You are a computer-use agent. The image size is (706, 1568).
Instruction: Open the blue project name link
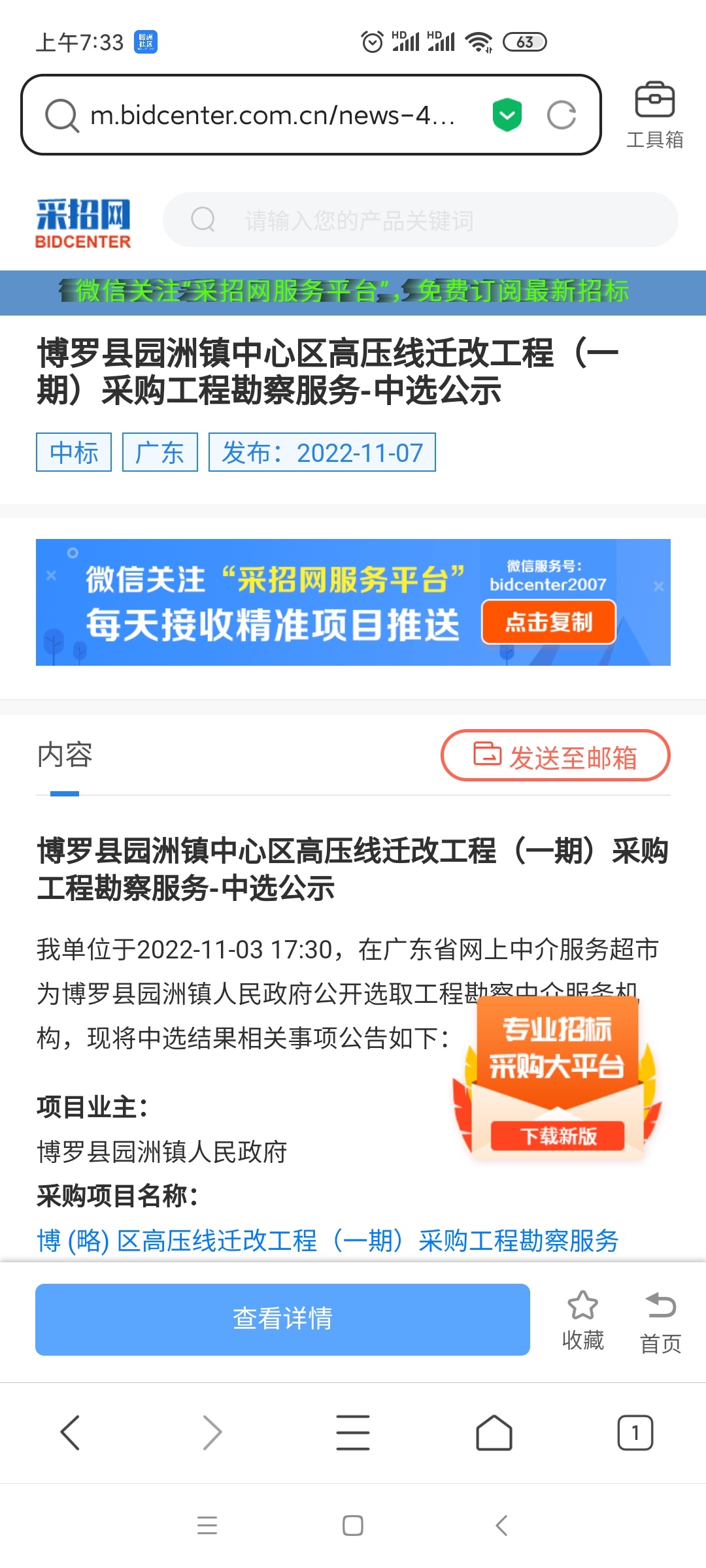point(328,1240)
